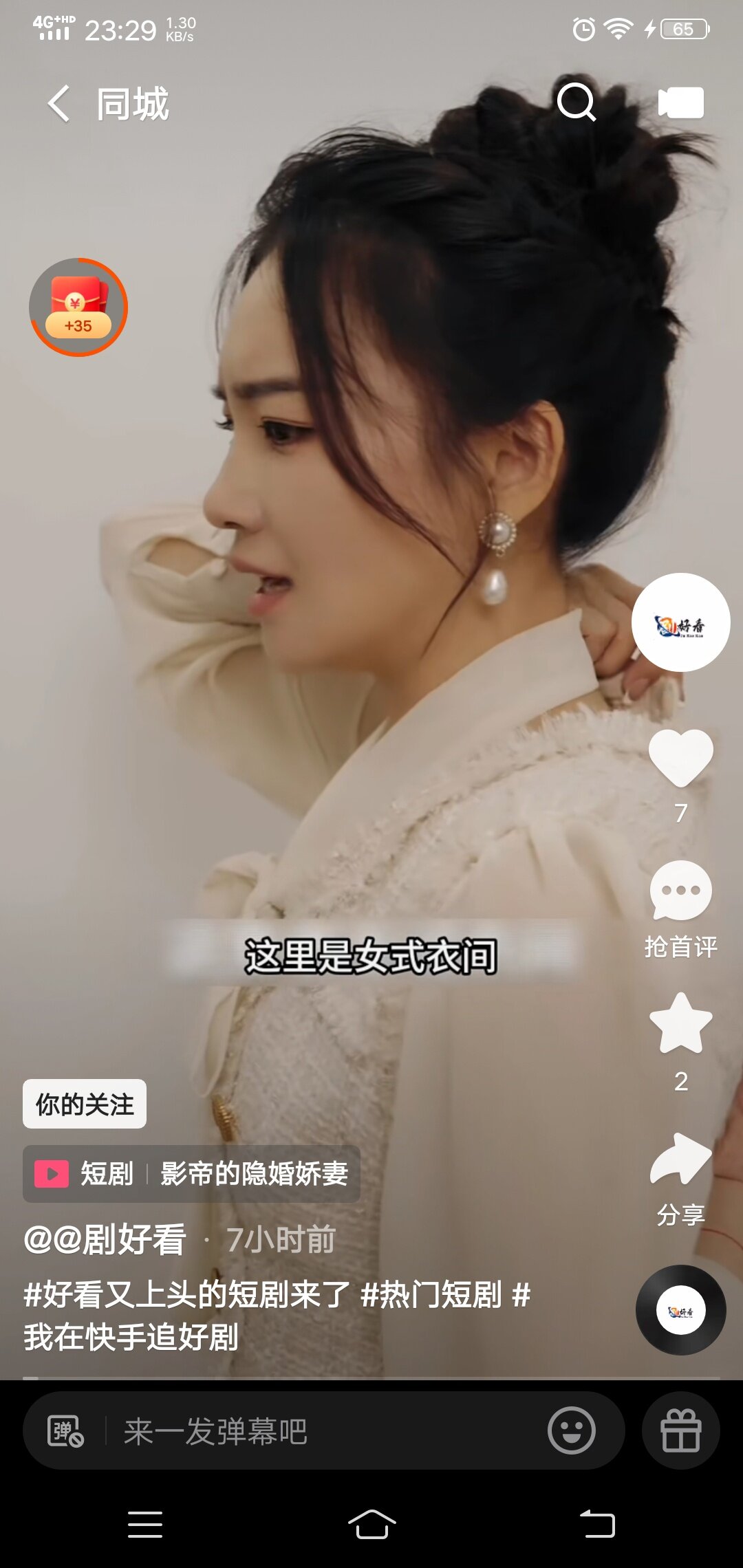Open the 短剧 影帝的隐婚娇妻 series
This screenshot has height=1568, width=743.
click(x=191, y=1174)
